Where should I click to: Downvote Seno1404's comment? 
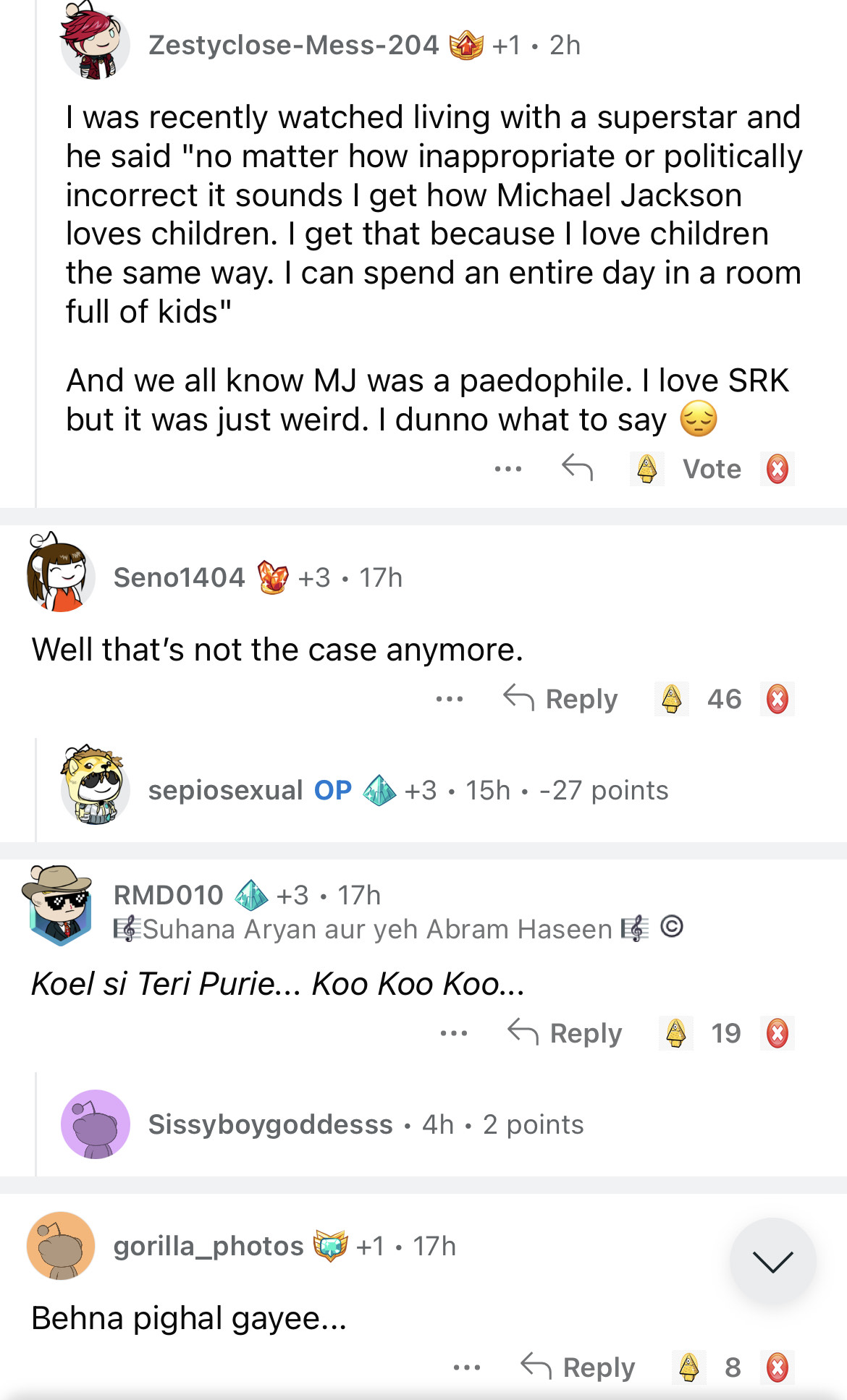(777, 699)
